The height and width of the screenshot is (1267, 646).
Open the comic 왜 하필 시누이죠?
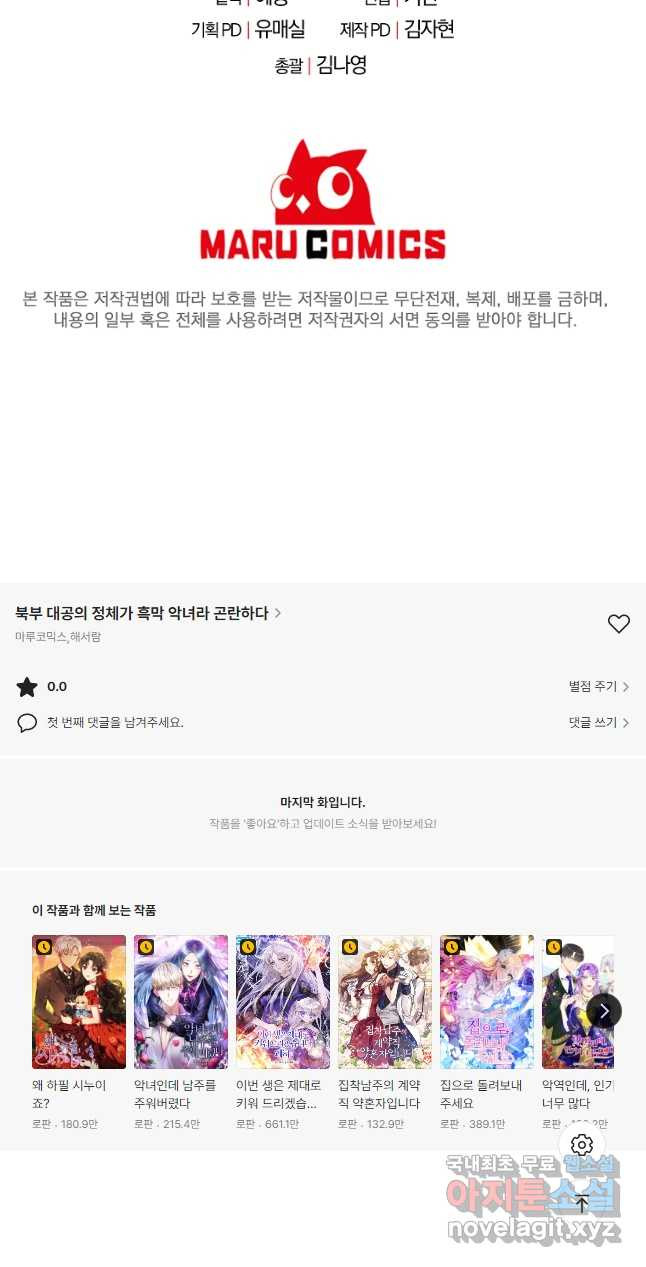(79, 1002)
